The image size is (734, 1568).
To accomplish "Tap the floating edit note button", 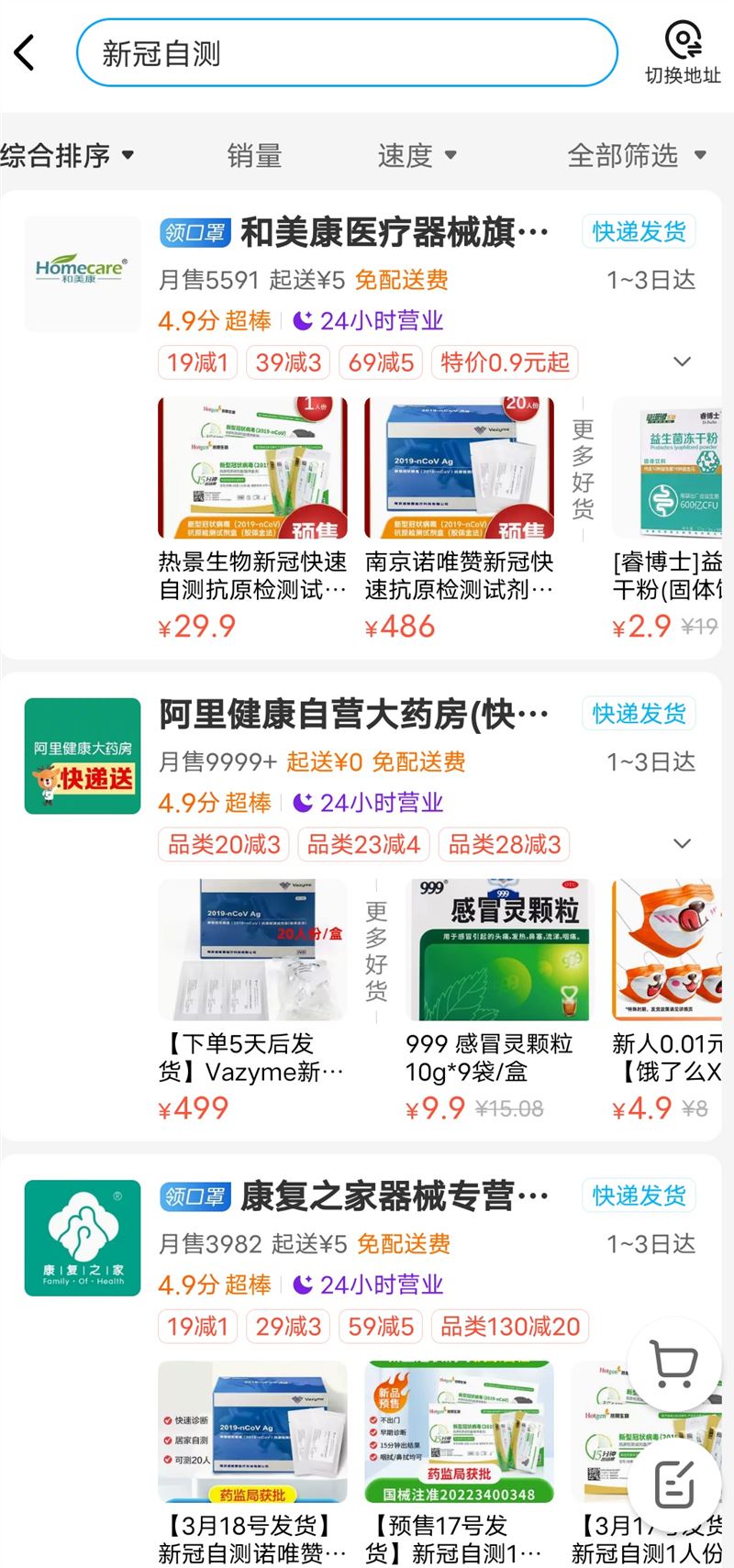I will click(673, 1485).
